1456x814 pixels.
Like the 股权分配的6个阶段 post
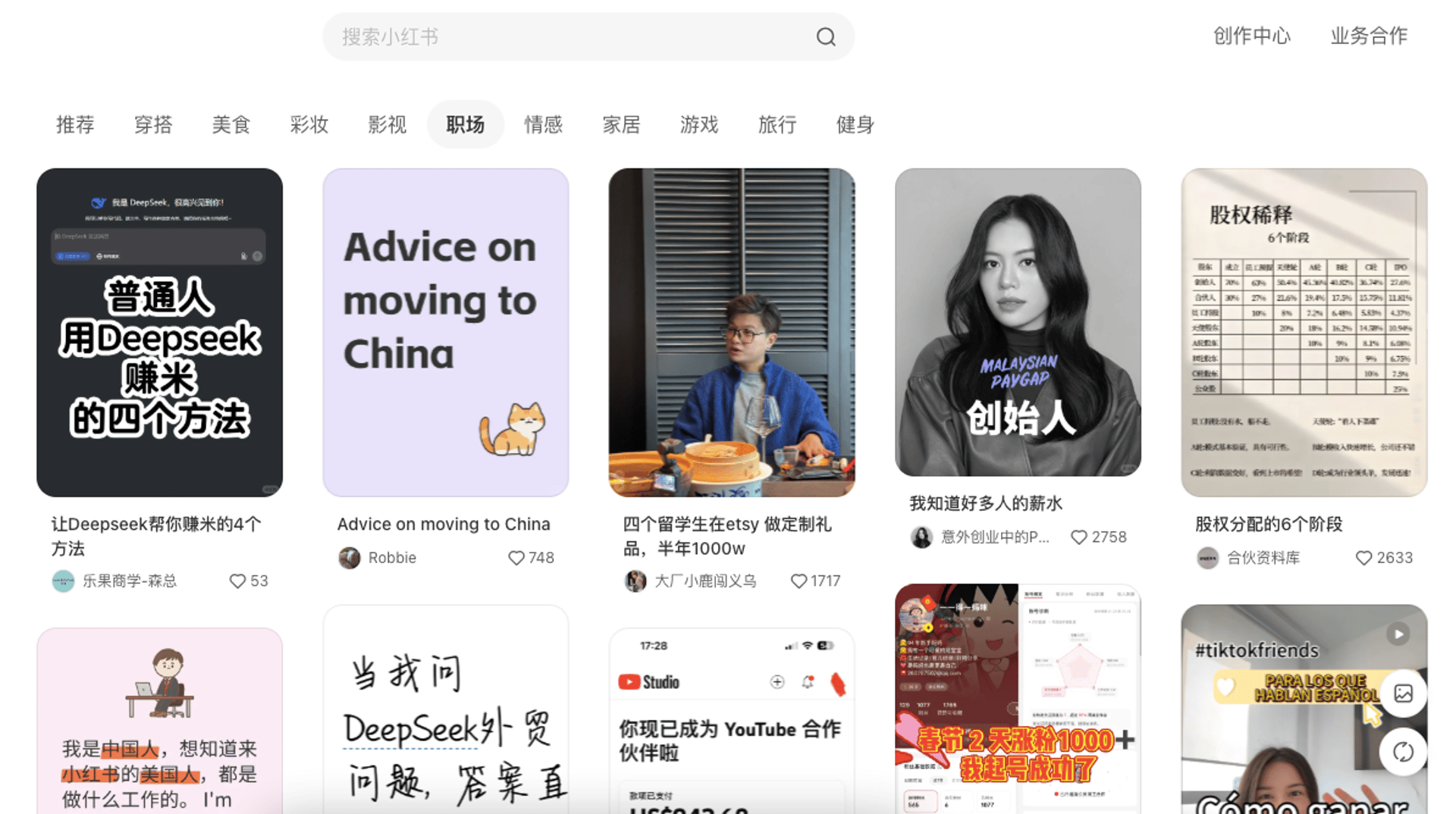pyautogui.click(x=1363, y=558)
